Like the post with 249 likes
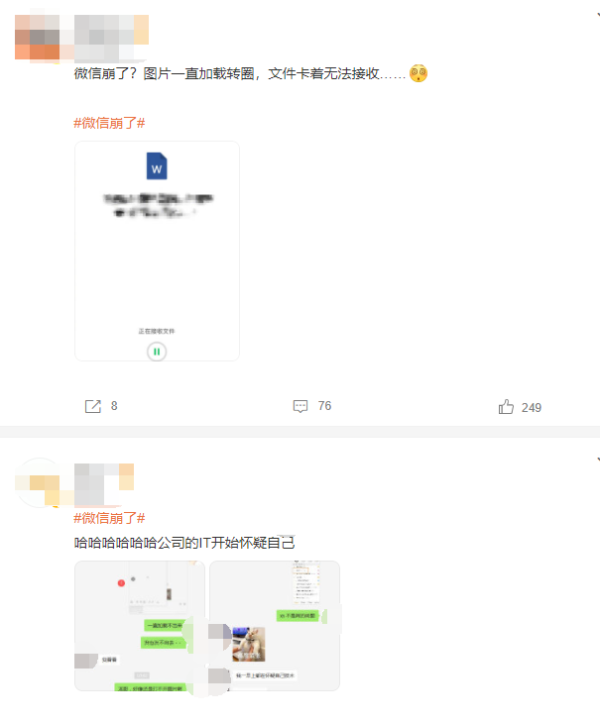Image resolution: width=600 pixels, height=721 pixels. tap(506, 407)
